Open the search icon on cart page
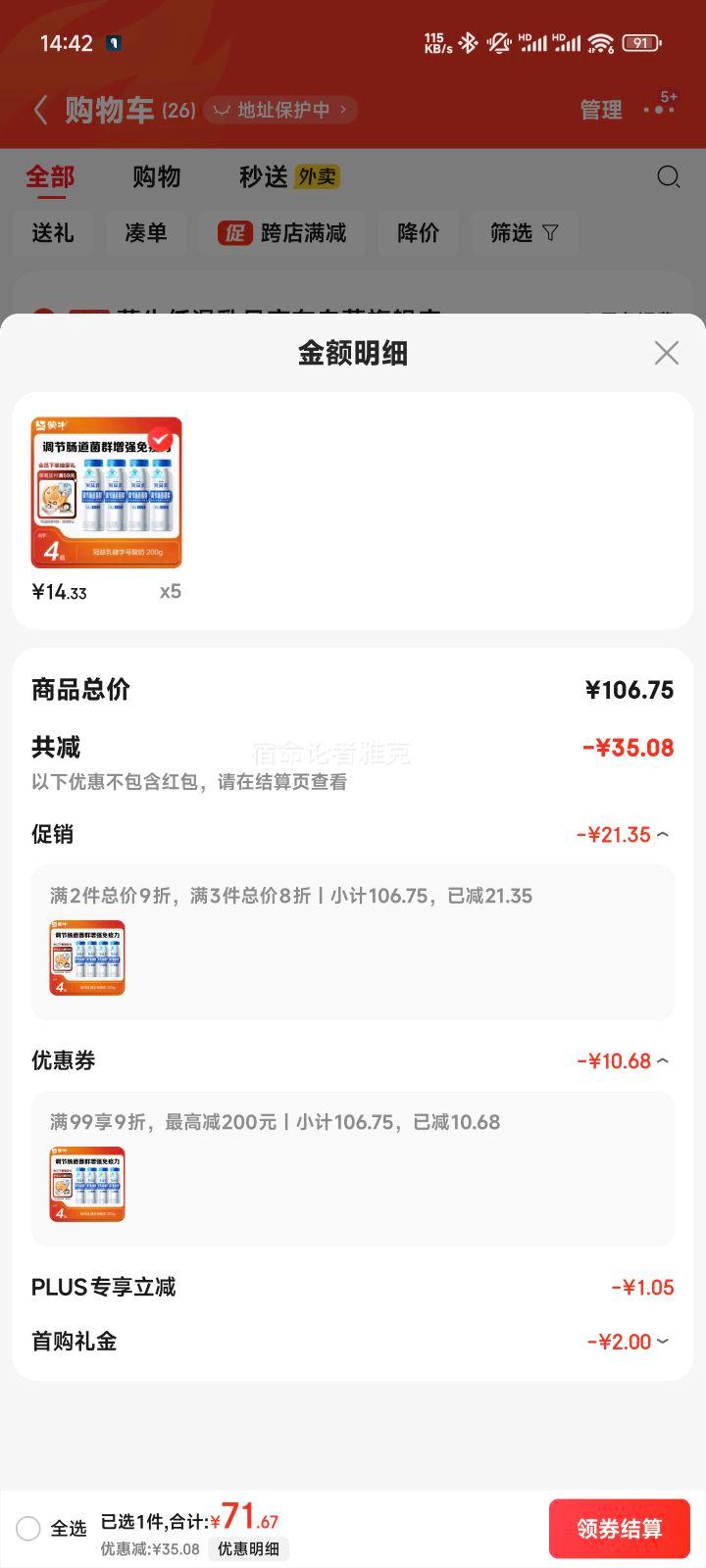This screenshot has height=1568, width=706. point(670,176)
